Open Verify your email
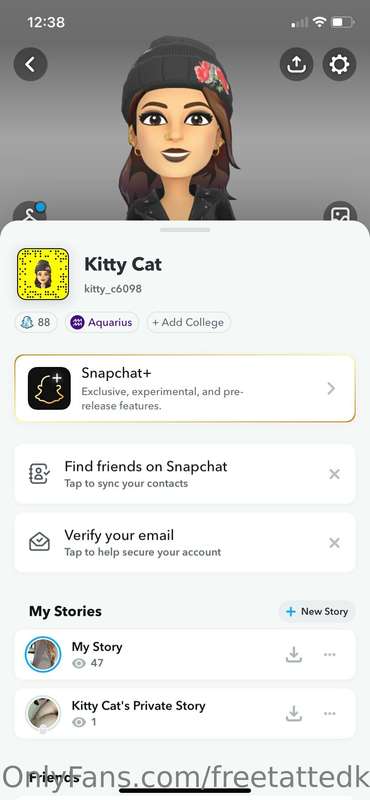 point(185,542)
